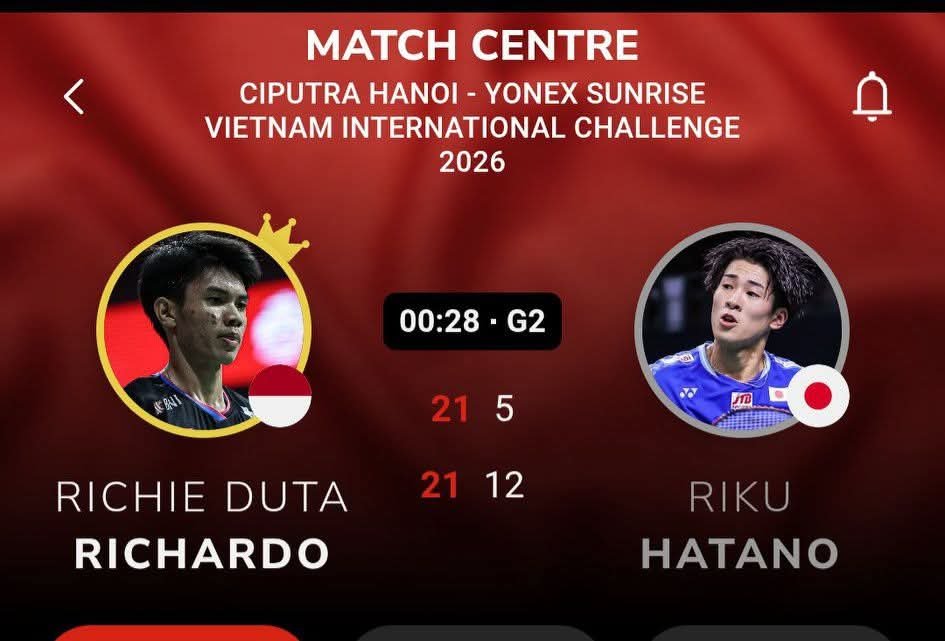This screenshot has width=945, height=641.
Task: Go back from Match Centre
Action: (x=74, y=97)
